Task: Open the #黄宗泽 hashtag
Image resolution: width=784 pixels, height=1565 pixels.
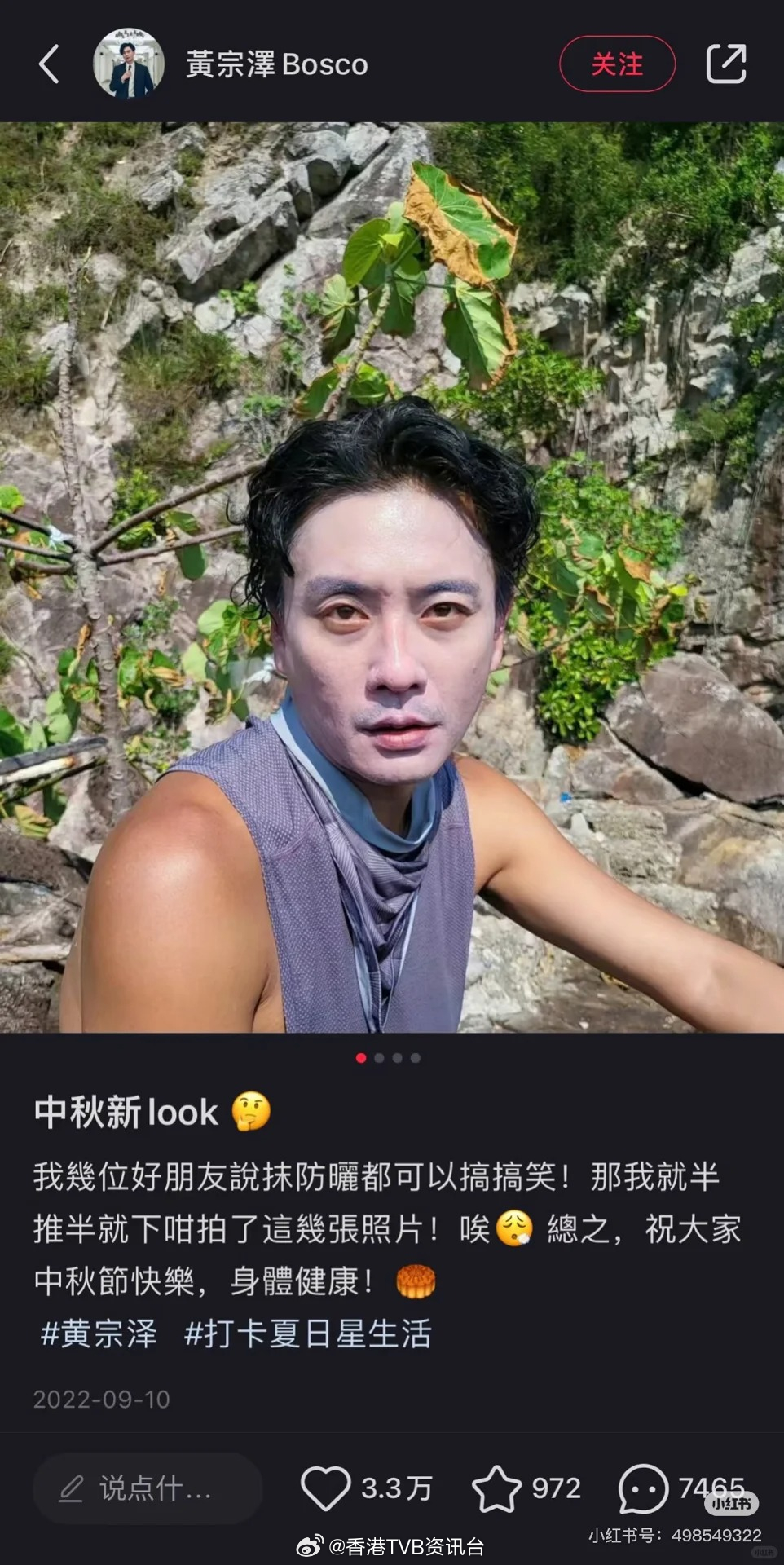Action: coord(99,1334)
